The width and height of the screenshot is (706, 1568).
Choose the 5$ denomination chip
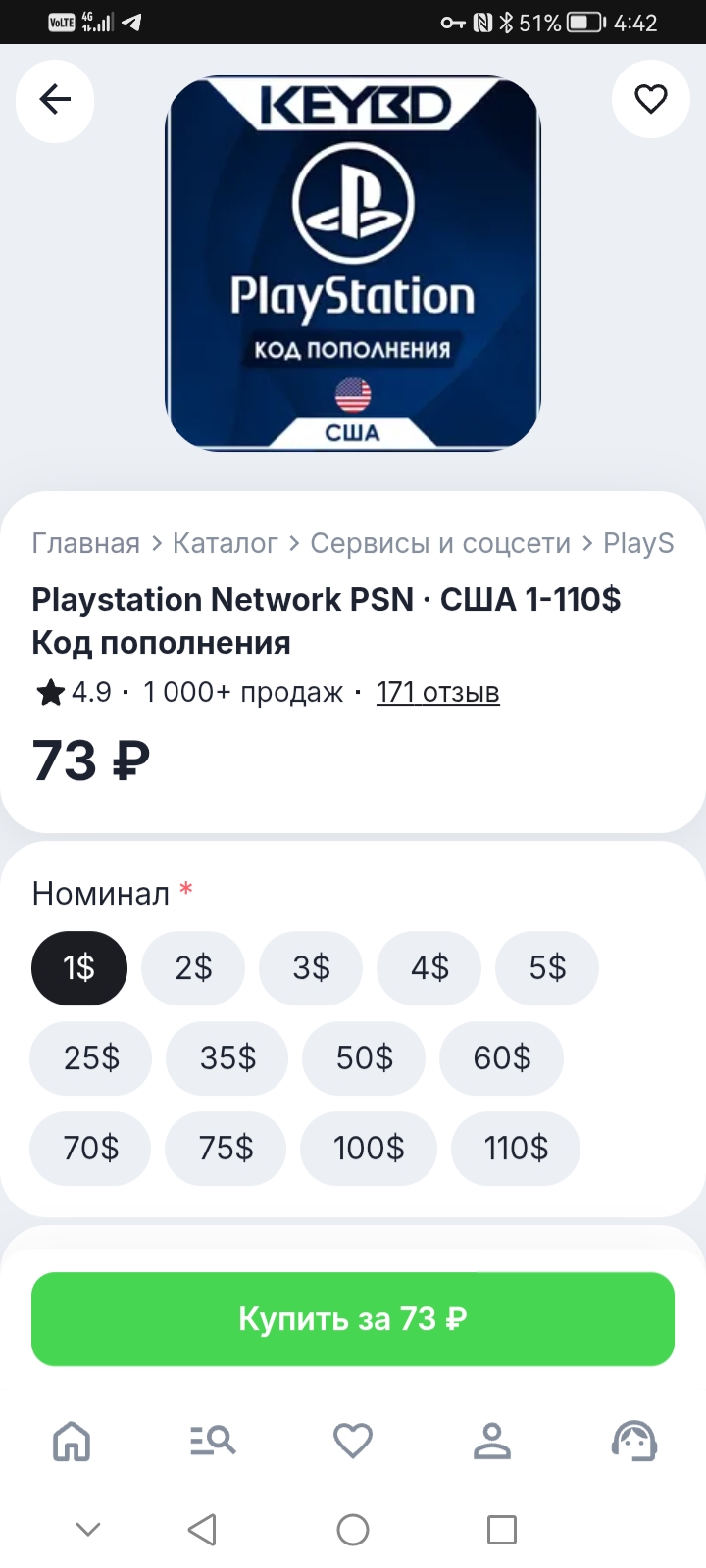[x=547, y=968]
